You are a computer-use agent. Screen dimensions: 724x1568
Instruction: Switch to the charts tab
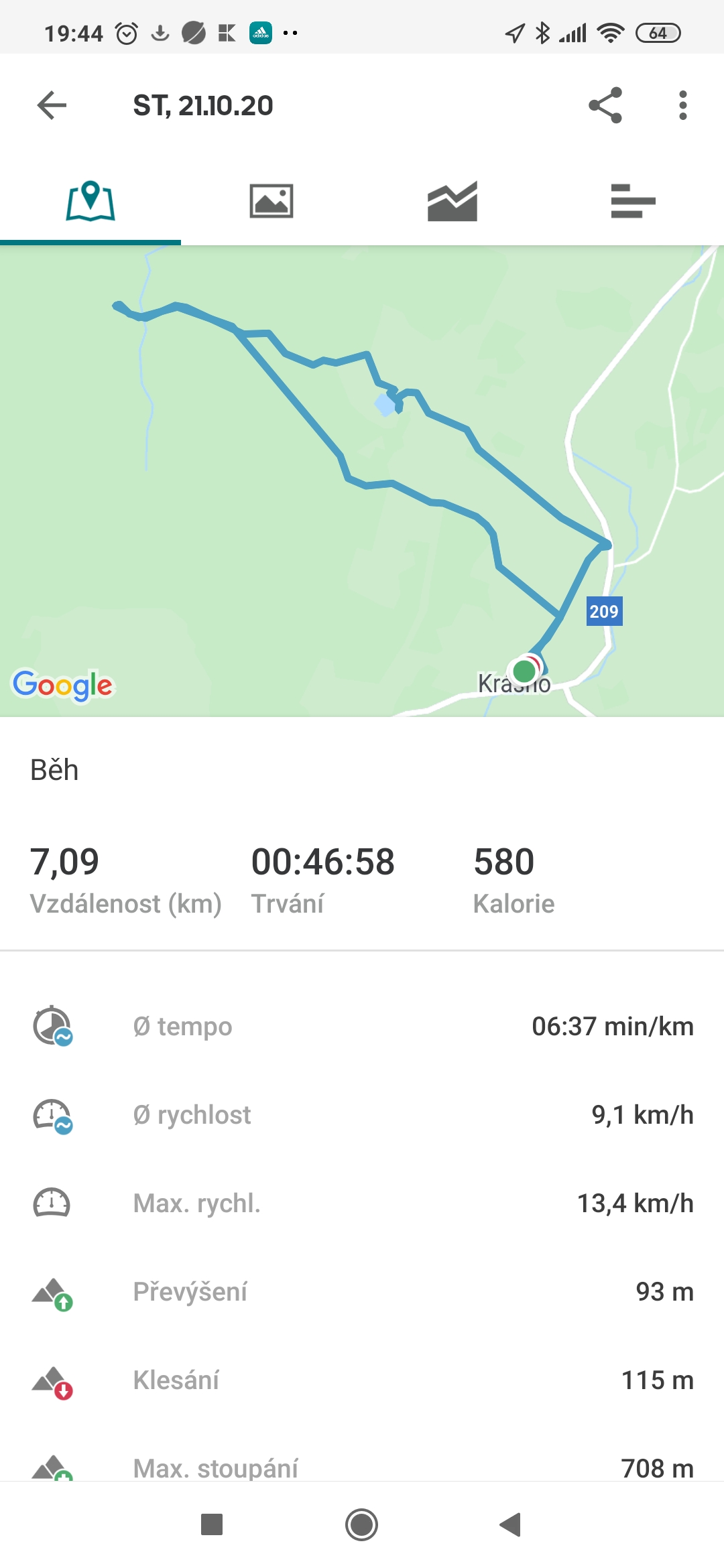pyautogui.click(x=452, y=200)
